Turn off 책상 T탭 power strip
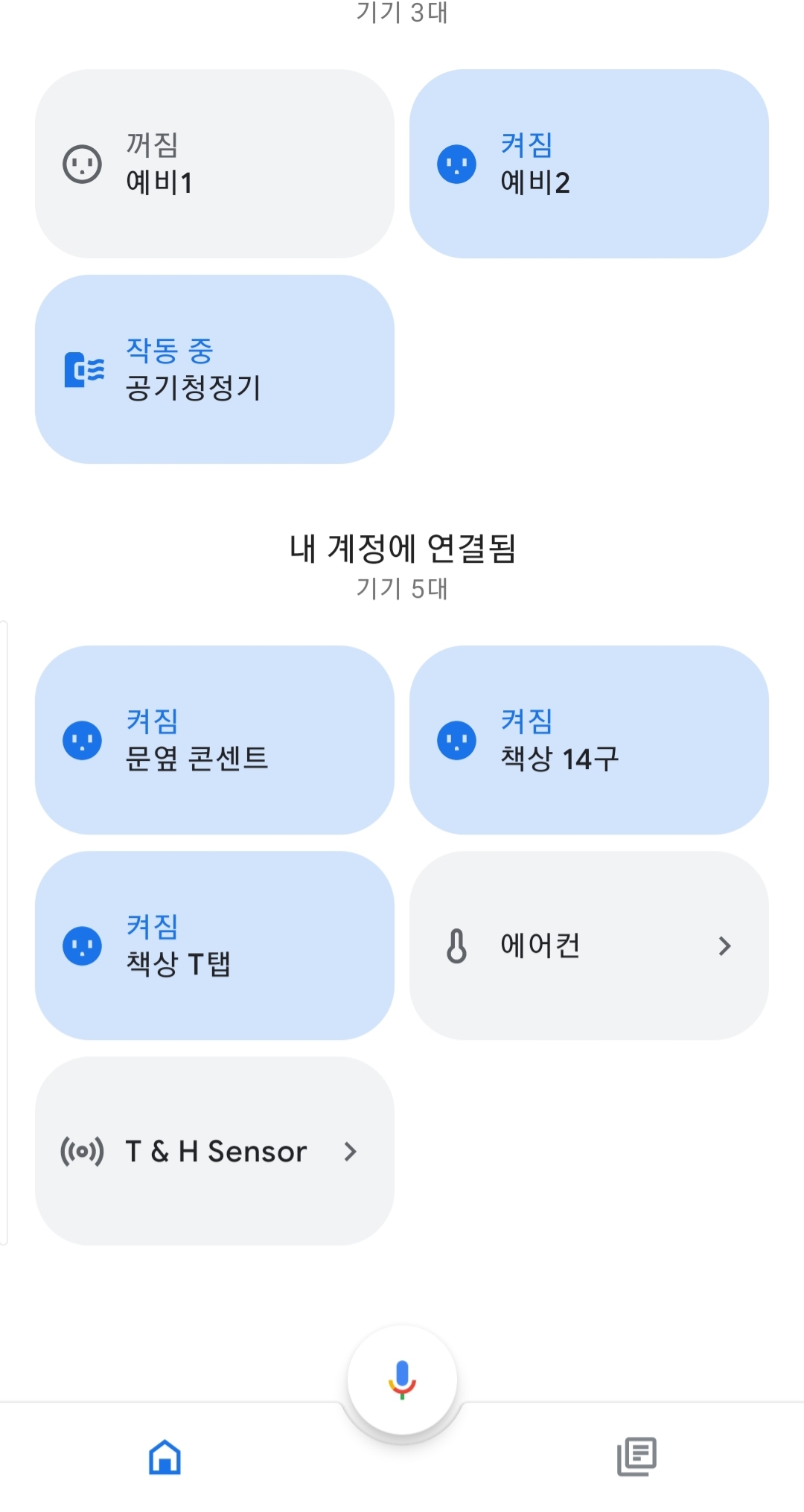 tap(214, 945)
